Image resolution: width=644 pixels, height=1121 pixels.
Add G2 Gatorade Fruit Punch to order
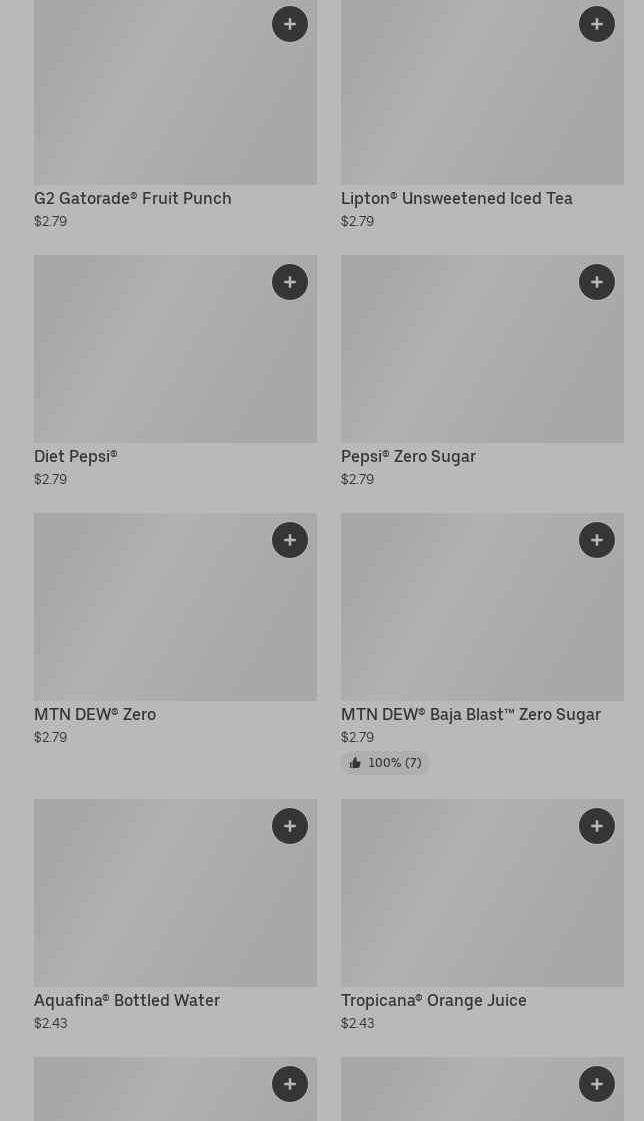pyautogui.click(x=290, y=24)
